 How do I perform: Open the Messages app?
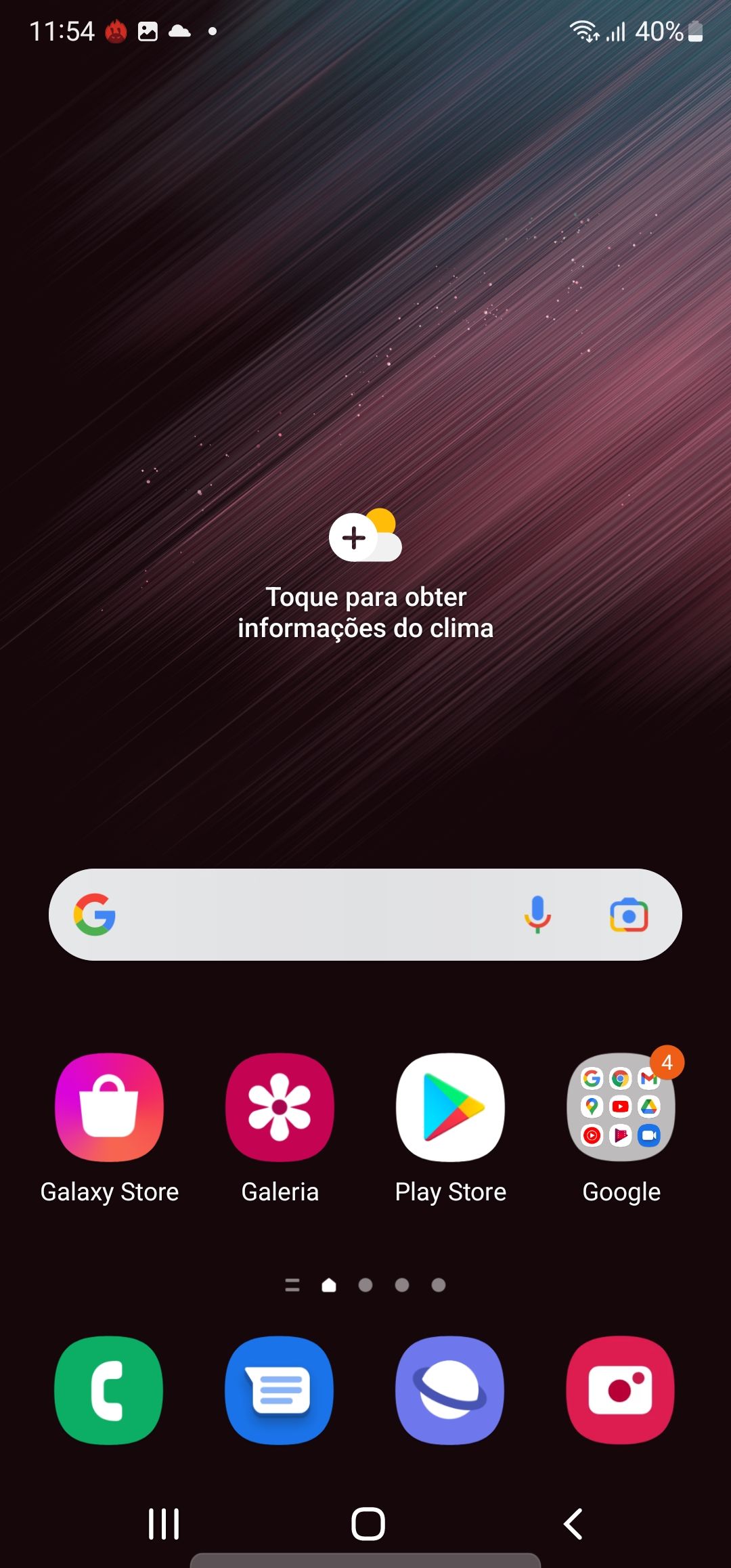pyautogui.click(x=280, y=1390)
